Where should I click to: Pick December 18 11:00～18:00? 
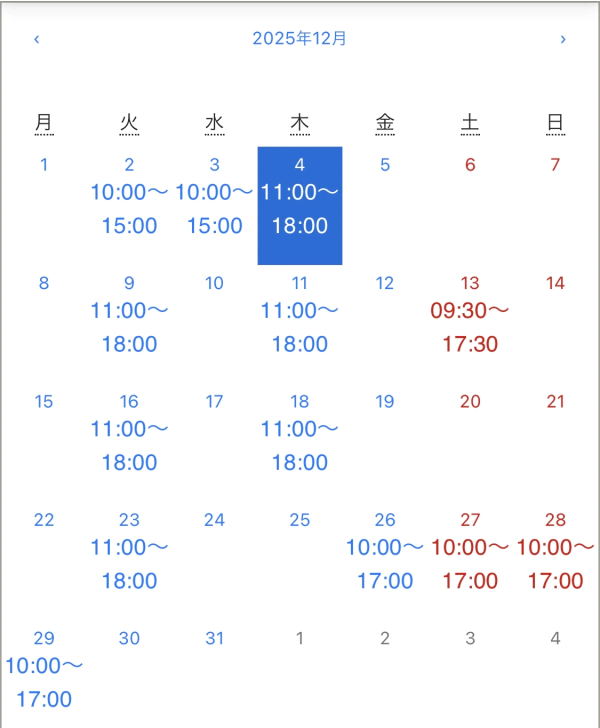300,444
